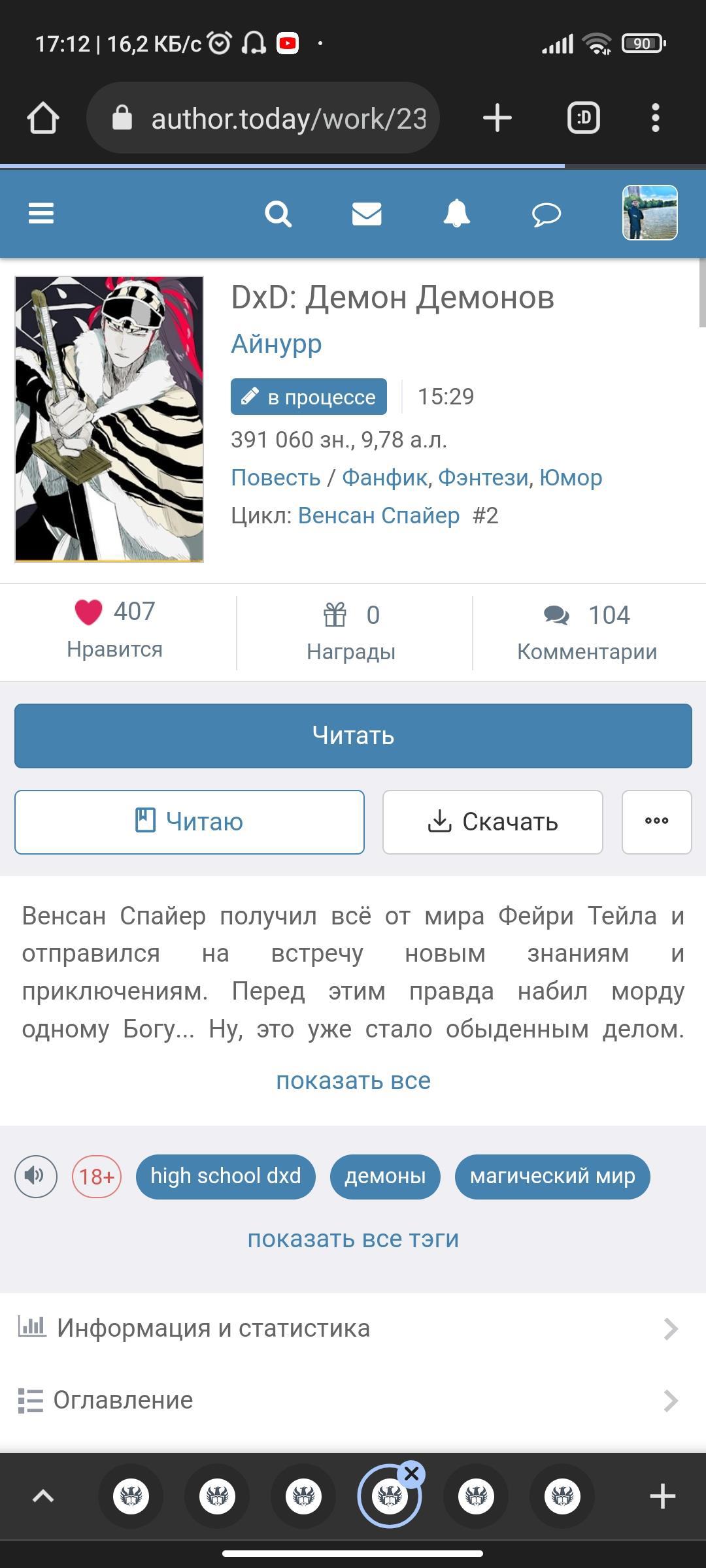
Task: Open the Фанфик genre link
Action: (x=384, y=478)
